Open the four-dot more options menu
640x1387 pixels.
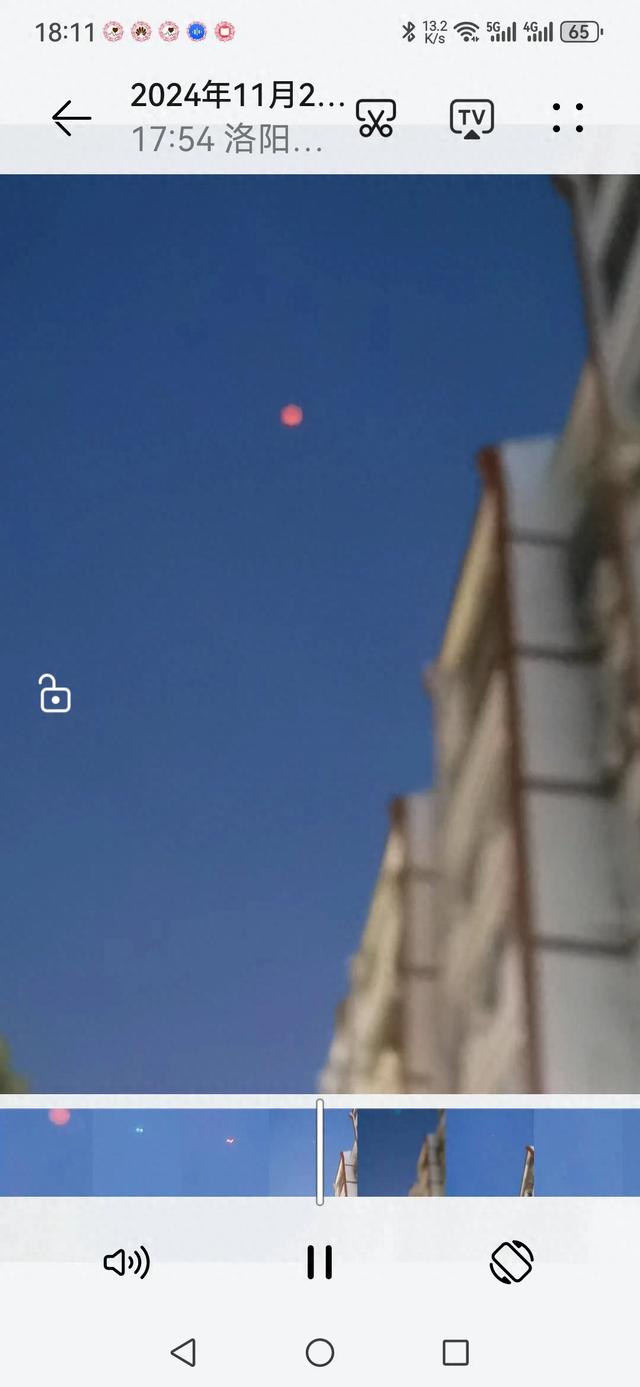567,118
